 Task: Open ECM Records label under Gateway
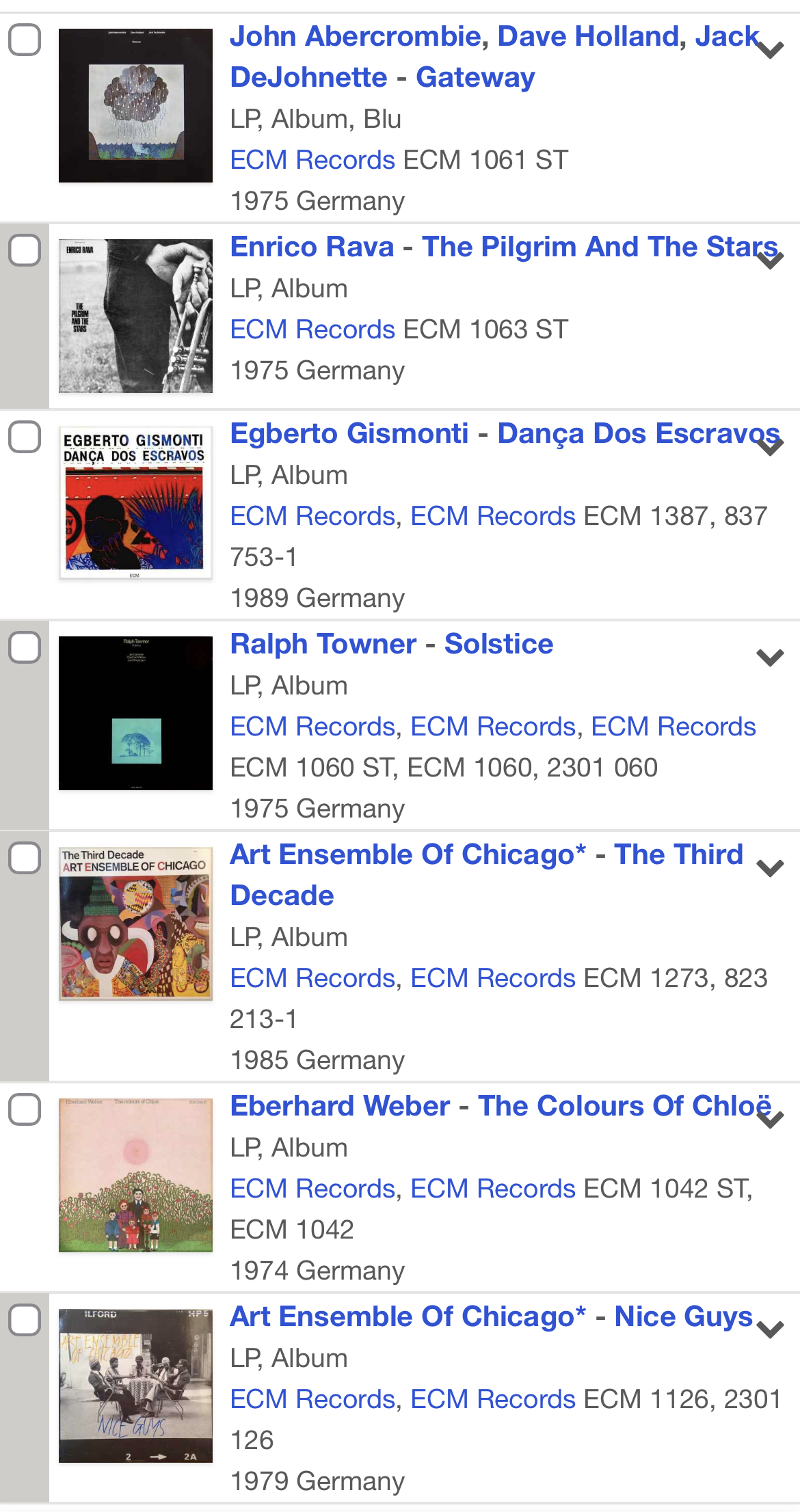[x=312, y=160]
